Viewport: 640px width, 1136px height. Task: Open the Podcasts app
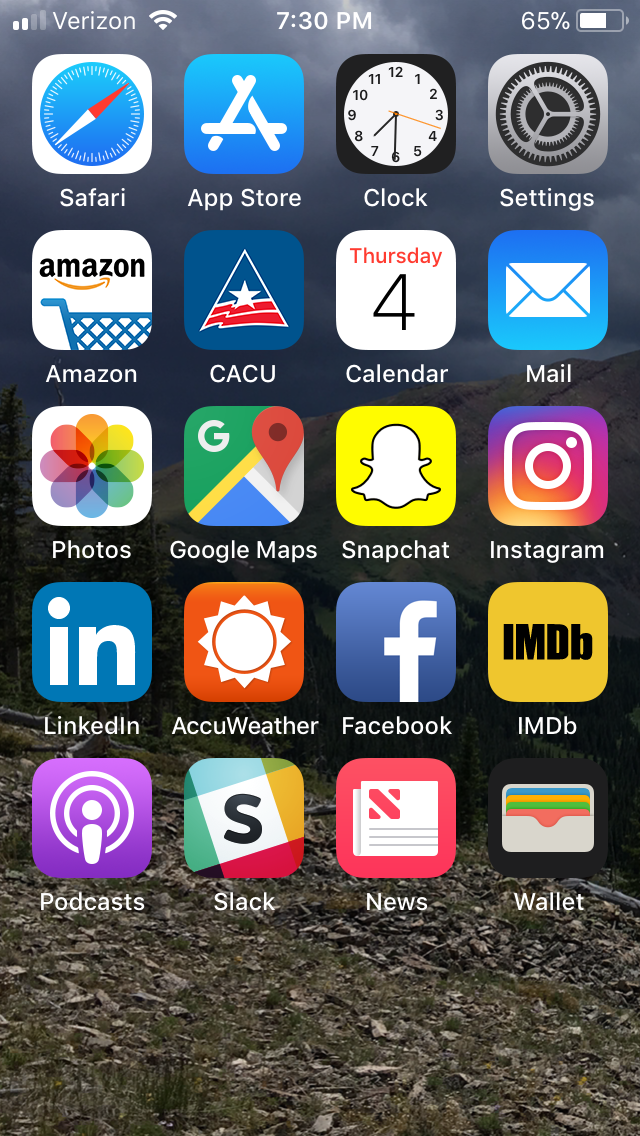pyautogui.click(x=92, y=818)
